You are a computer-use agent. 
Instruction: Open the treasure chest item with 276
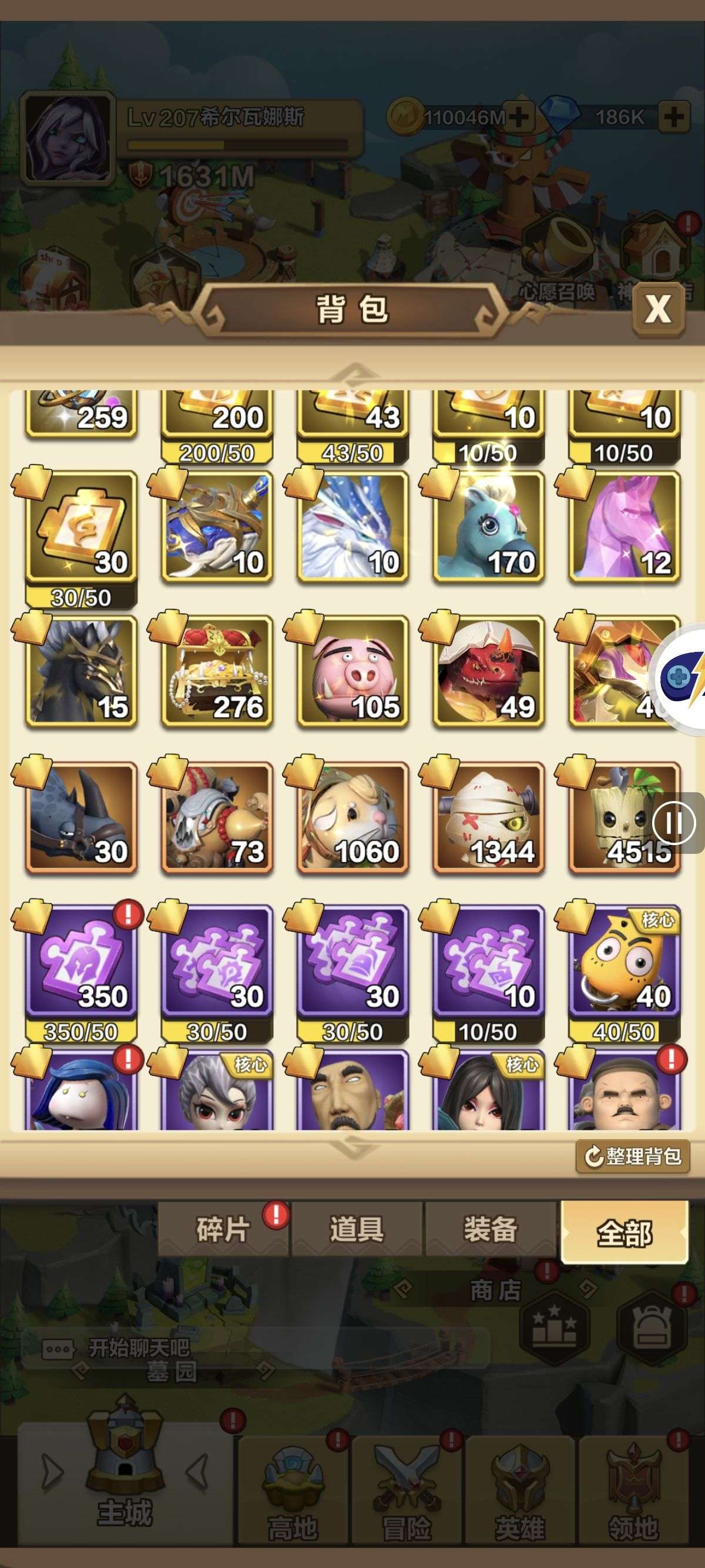point(217,672)
